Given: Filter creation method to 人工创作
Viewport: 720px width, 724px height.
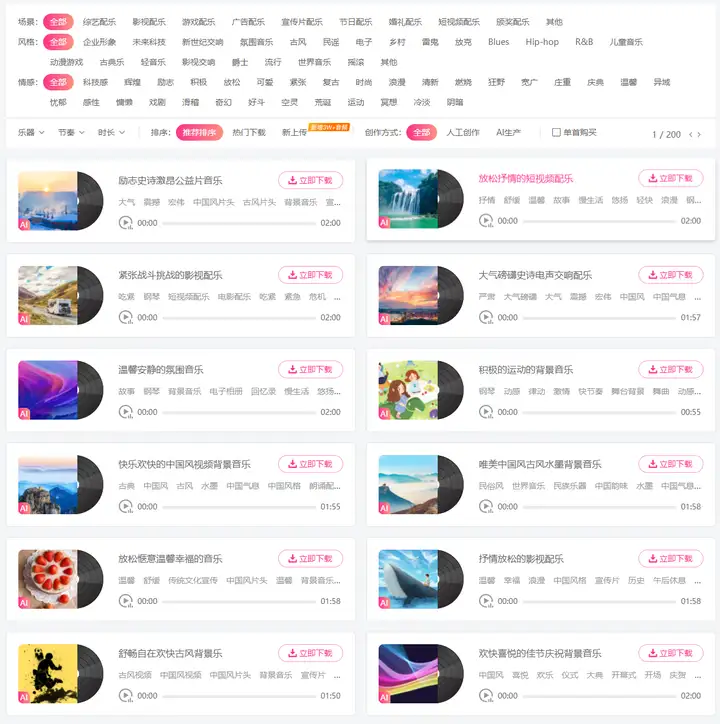Looking at the screenshot, I should (462, 132).
